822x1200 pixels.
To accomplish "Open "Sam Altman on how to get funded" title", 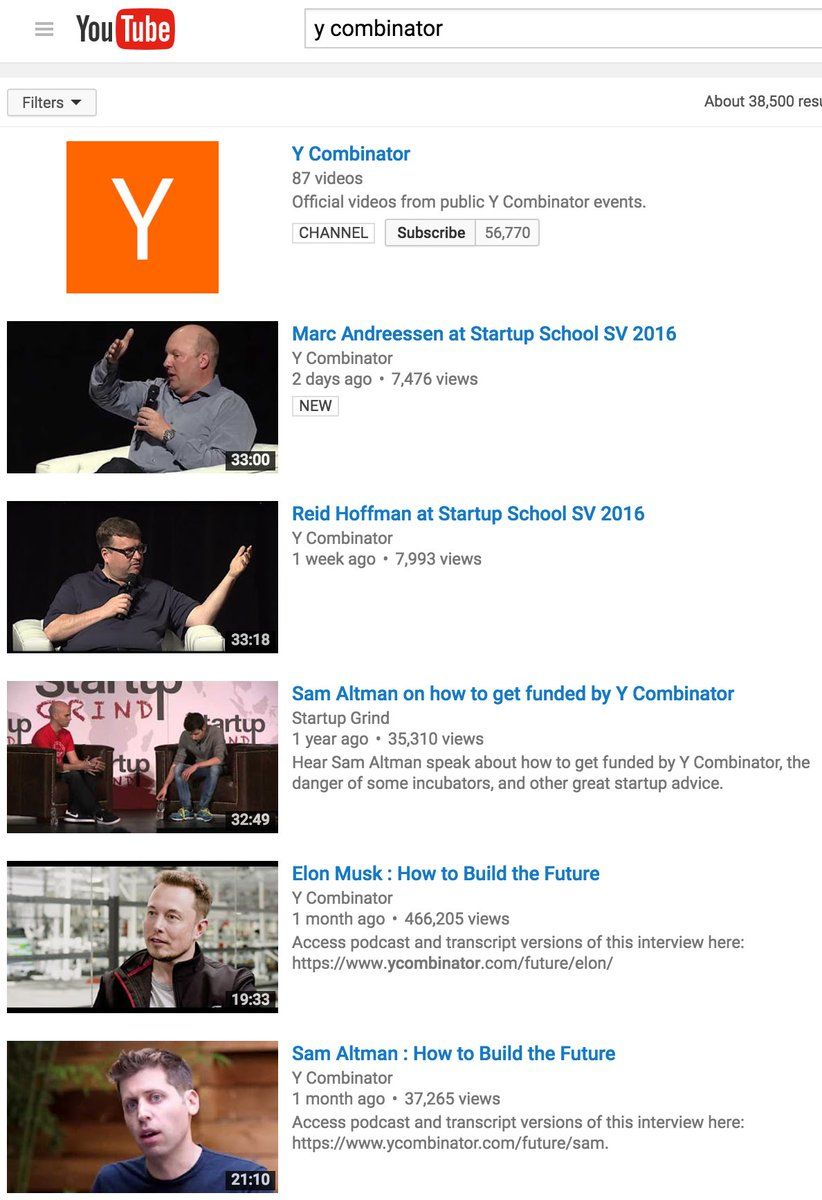I will pyautogui.click(x=513, y=694).
